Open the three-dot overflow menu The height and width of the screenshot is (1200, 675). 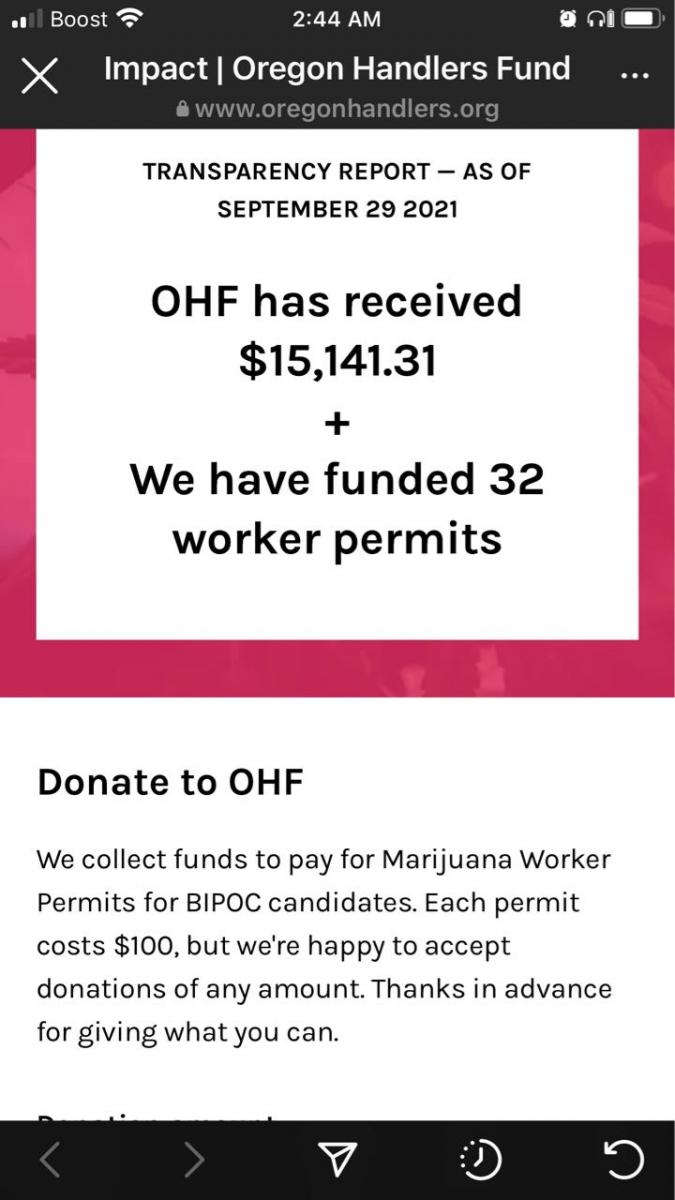(x=635, y=76)
